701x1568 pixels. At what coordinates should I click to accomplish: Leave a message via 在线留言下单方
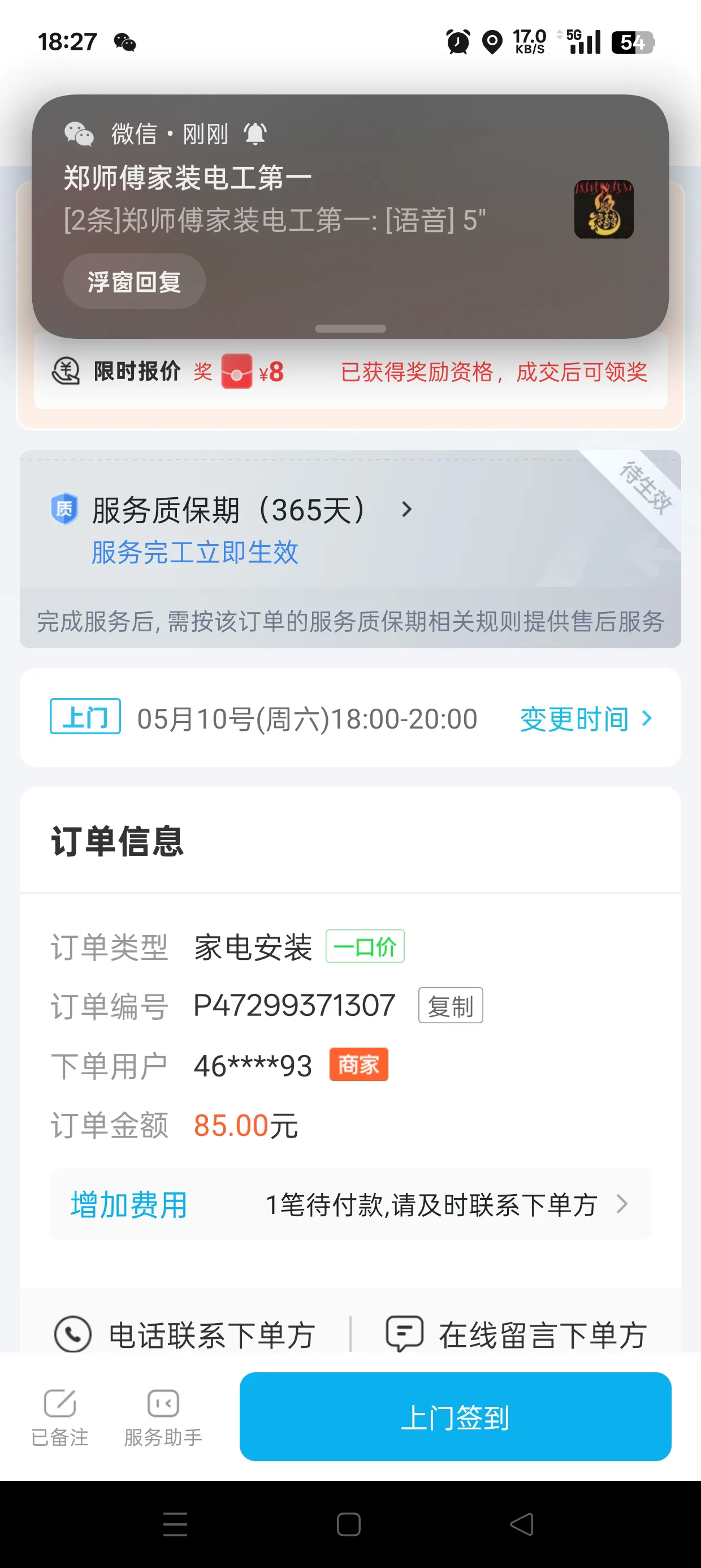516,1335
